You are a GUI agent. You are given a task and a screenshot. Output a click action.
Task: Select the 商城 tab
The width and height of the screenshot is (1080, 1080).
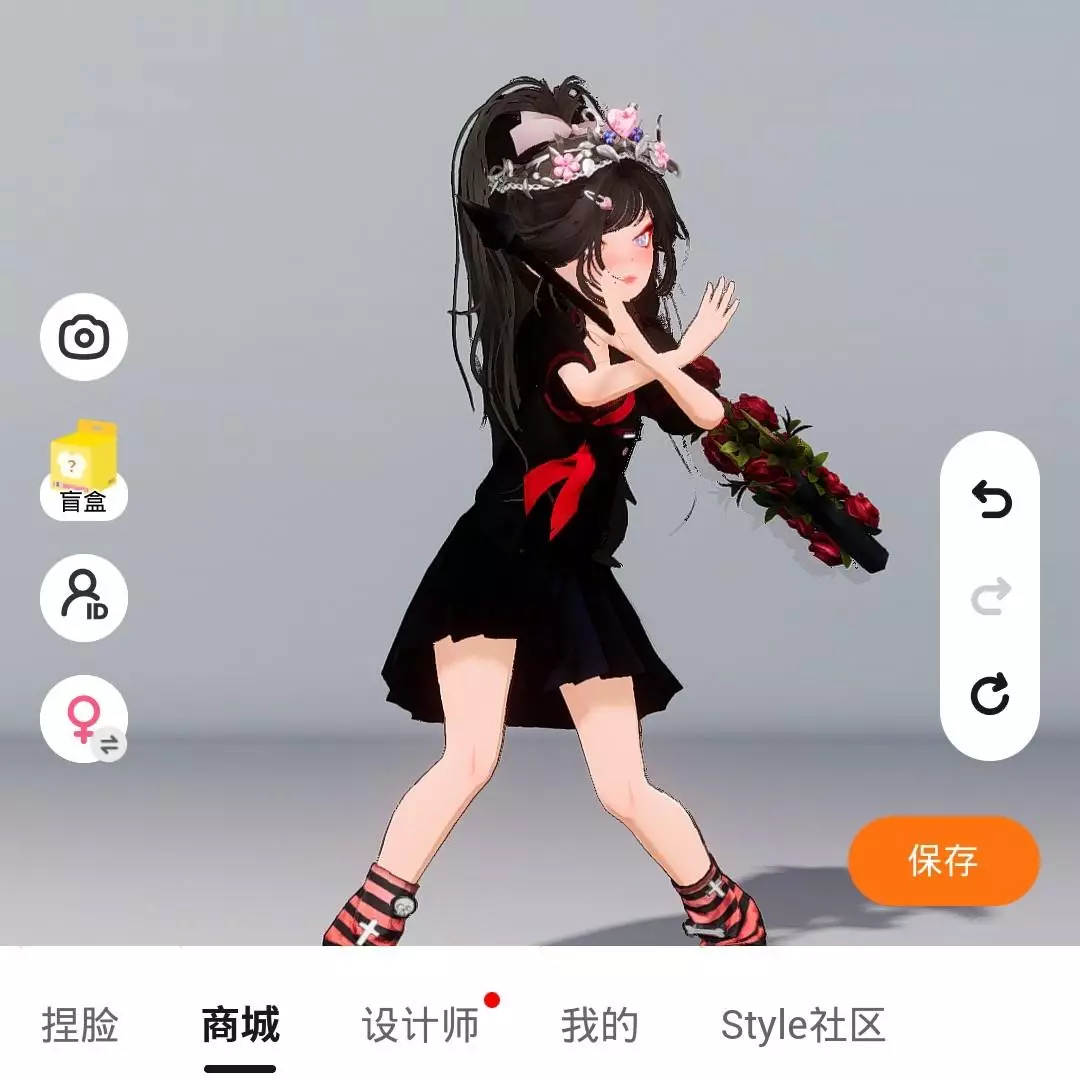[240, 1026]
